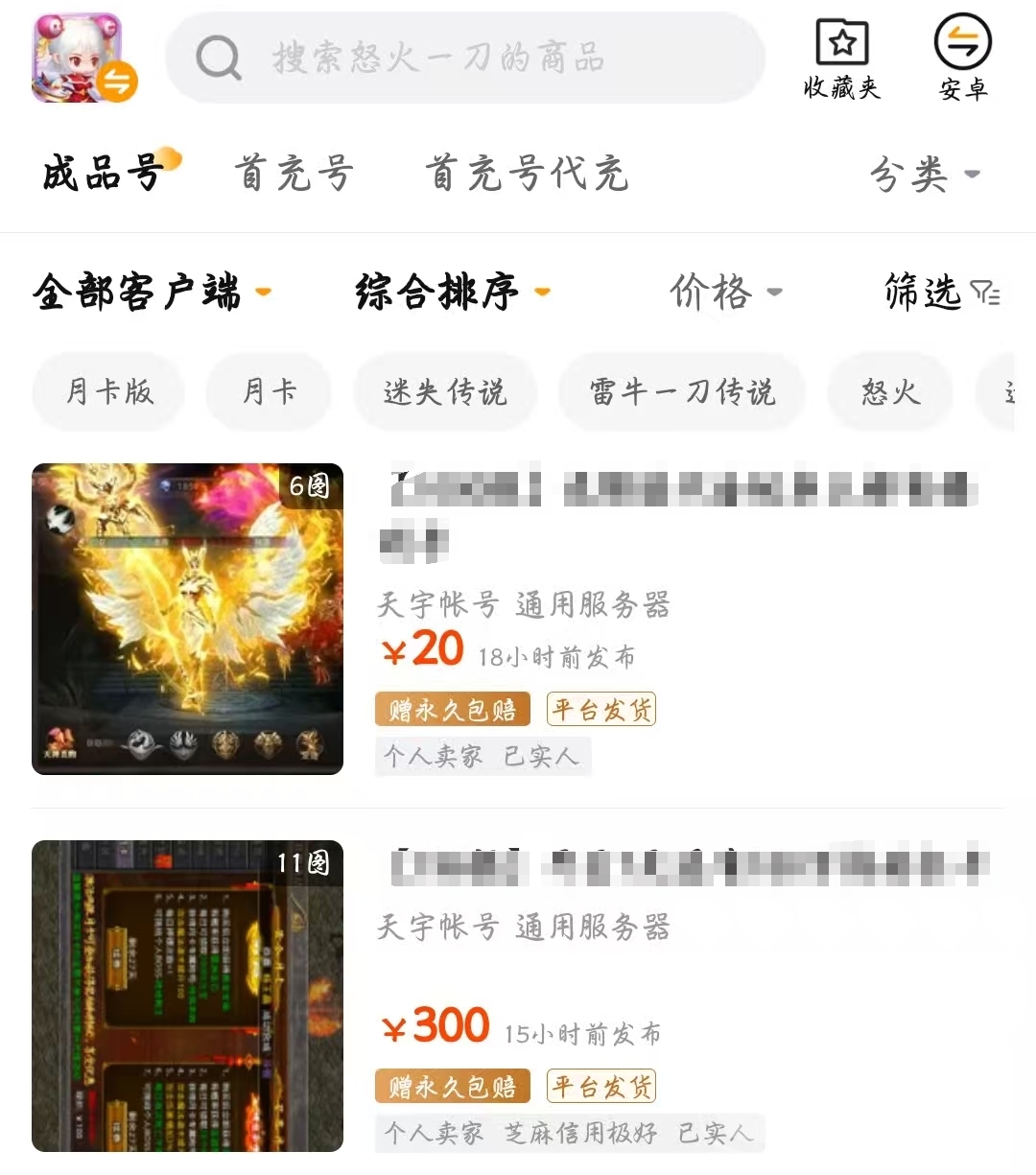Go to the 首充号代充 tab
The height and width of the screenshot is (1175, 1036).
[x=526, y=175]
